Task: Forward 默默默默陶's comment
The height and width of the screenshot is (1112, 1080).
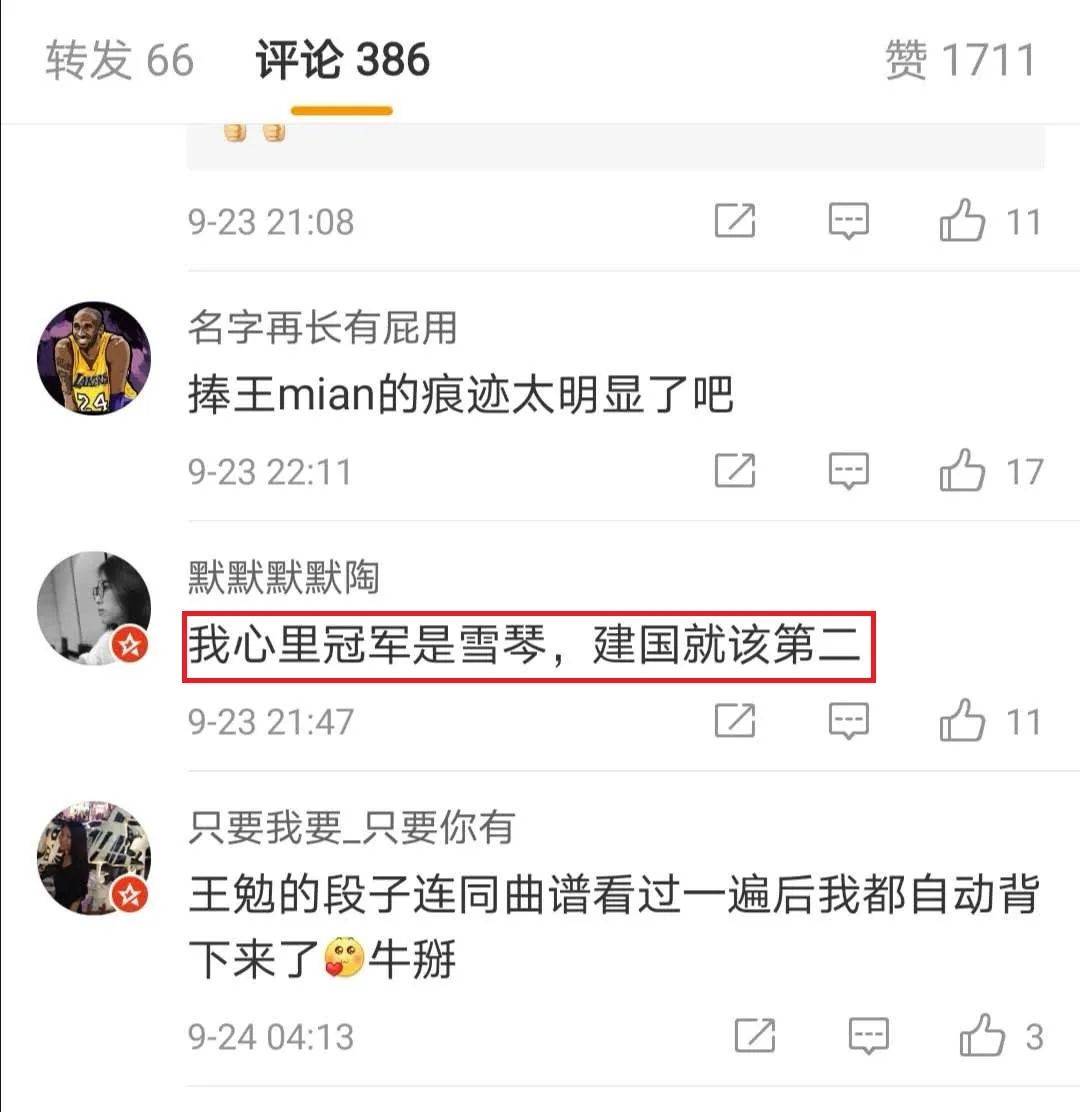Action: coord(735,721)
